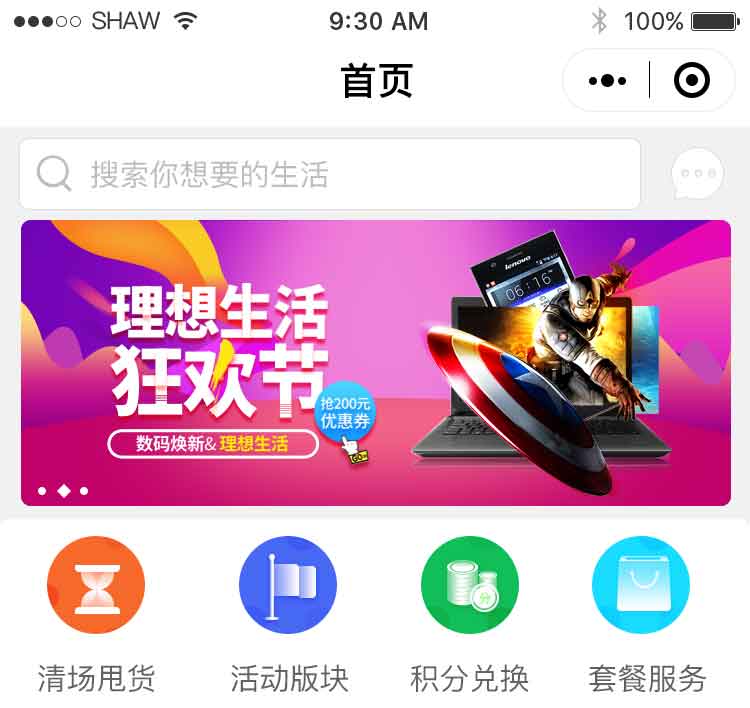
Task: Open the 理想生活狂欢节 promotional banner
Action: pyautogui.click(x=376, y=362)
